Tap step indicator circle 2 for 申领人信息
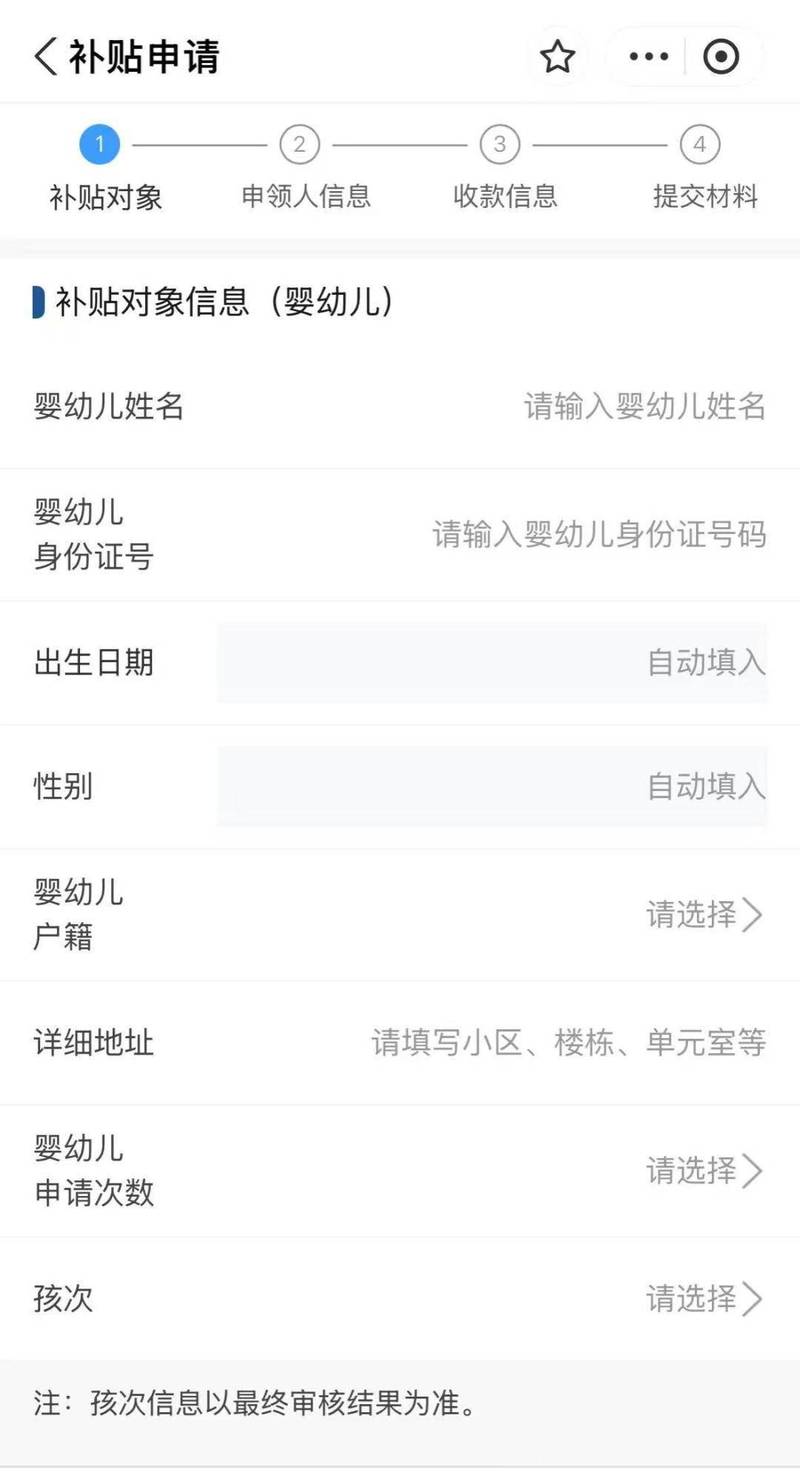Image resolution: width=800 pixels, height=1484 pixels. (x=299, y=144)
